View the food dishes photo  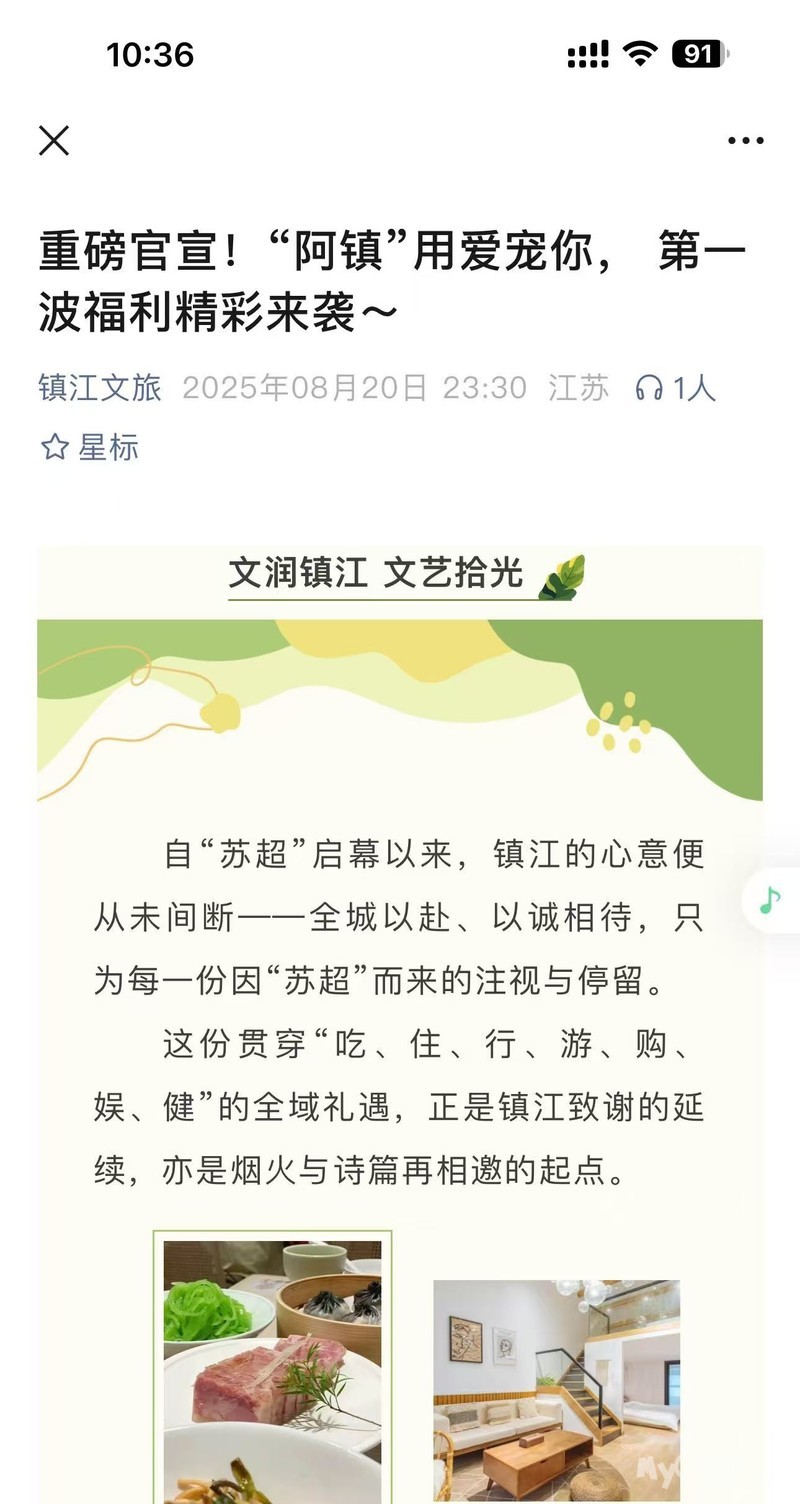pyautogui.click(x=272, y=1370)
